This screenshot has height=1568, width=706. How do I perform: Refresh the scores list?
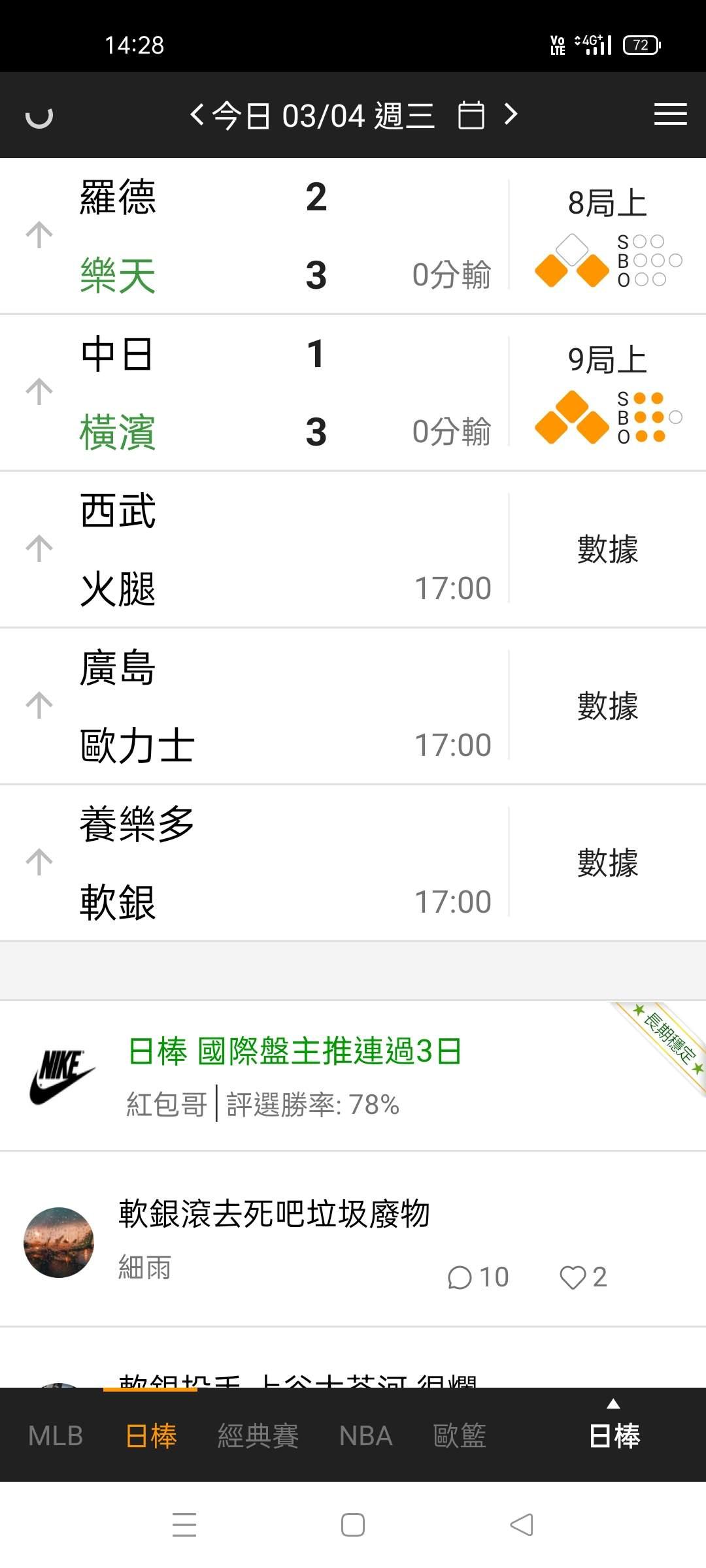pos(39,117)
